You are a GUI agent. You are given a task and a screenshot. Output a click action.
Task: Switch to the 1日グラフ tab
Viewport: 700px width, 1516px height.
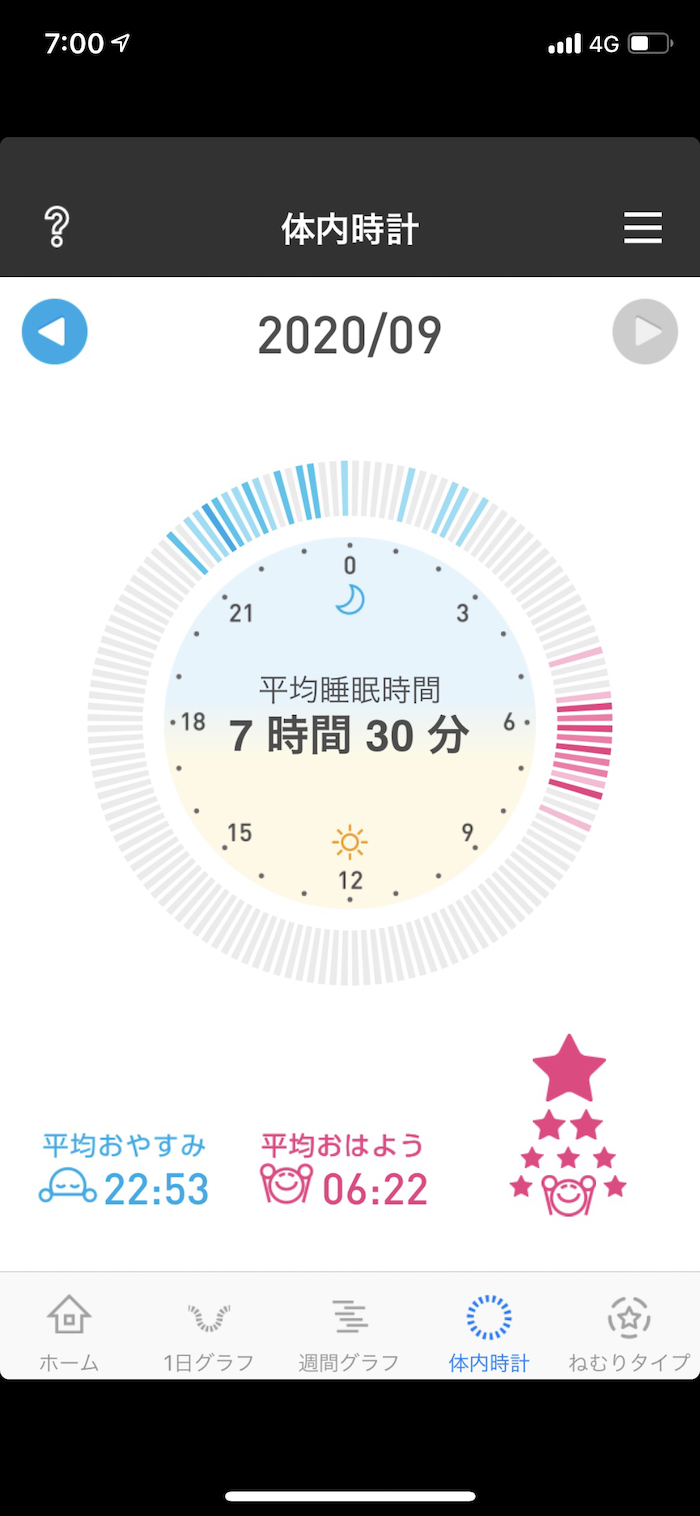coord(209,1332)
